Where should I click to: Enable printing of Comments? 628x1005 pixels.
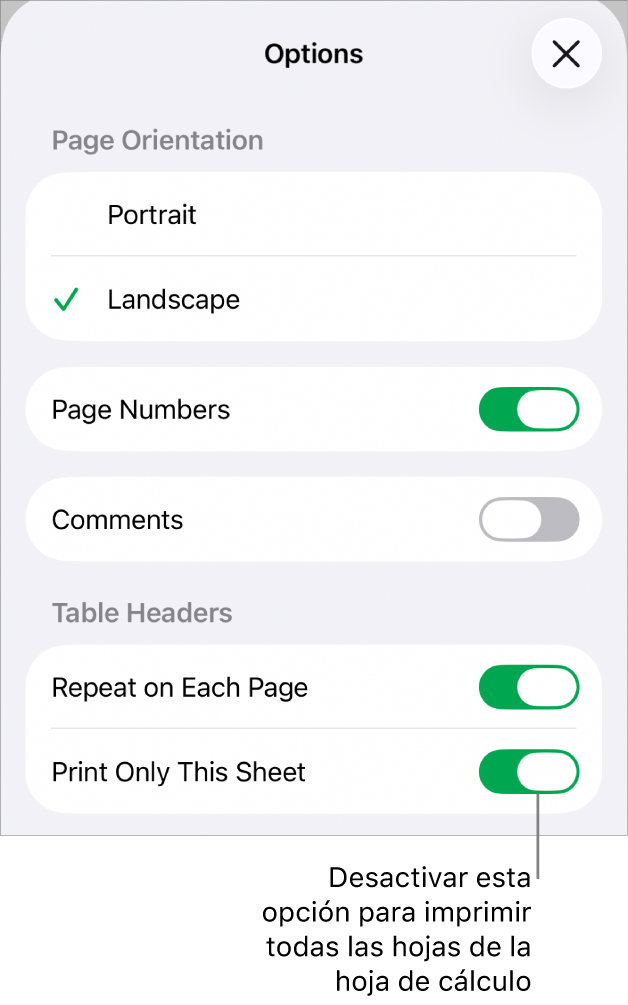529,520
